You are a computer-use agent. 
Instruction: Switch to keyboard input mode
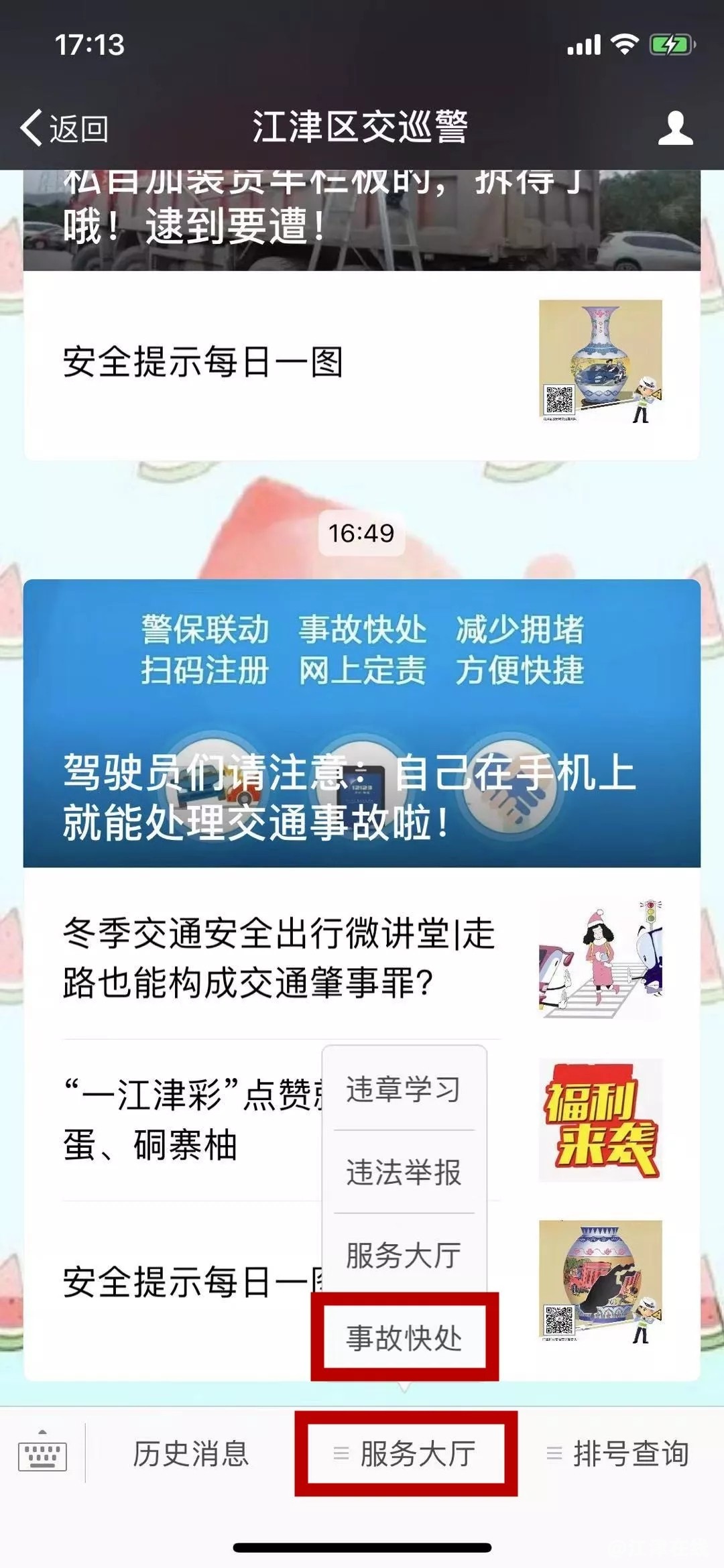(42, 1454)
